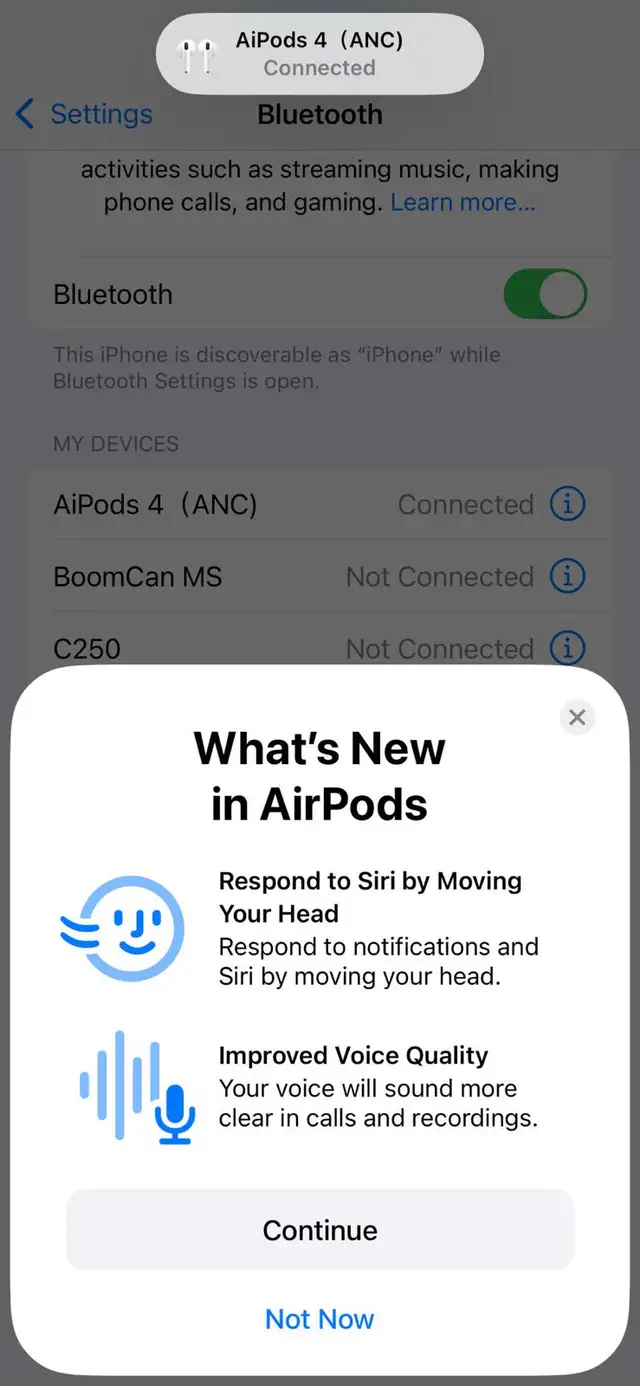Open info for BoomCan MS

567,576
